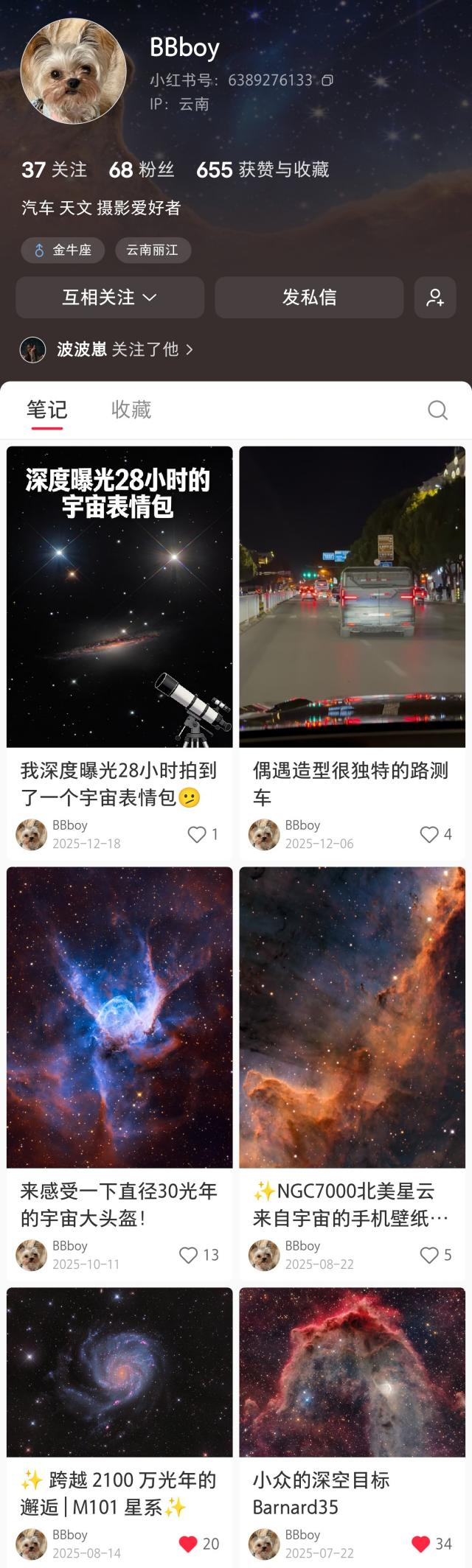The image size is (472, 1568).
Task: Open the 655 获赞与收藏 details
Action: coord(262,170)
